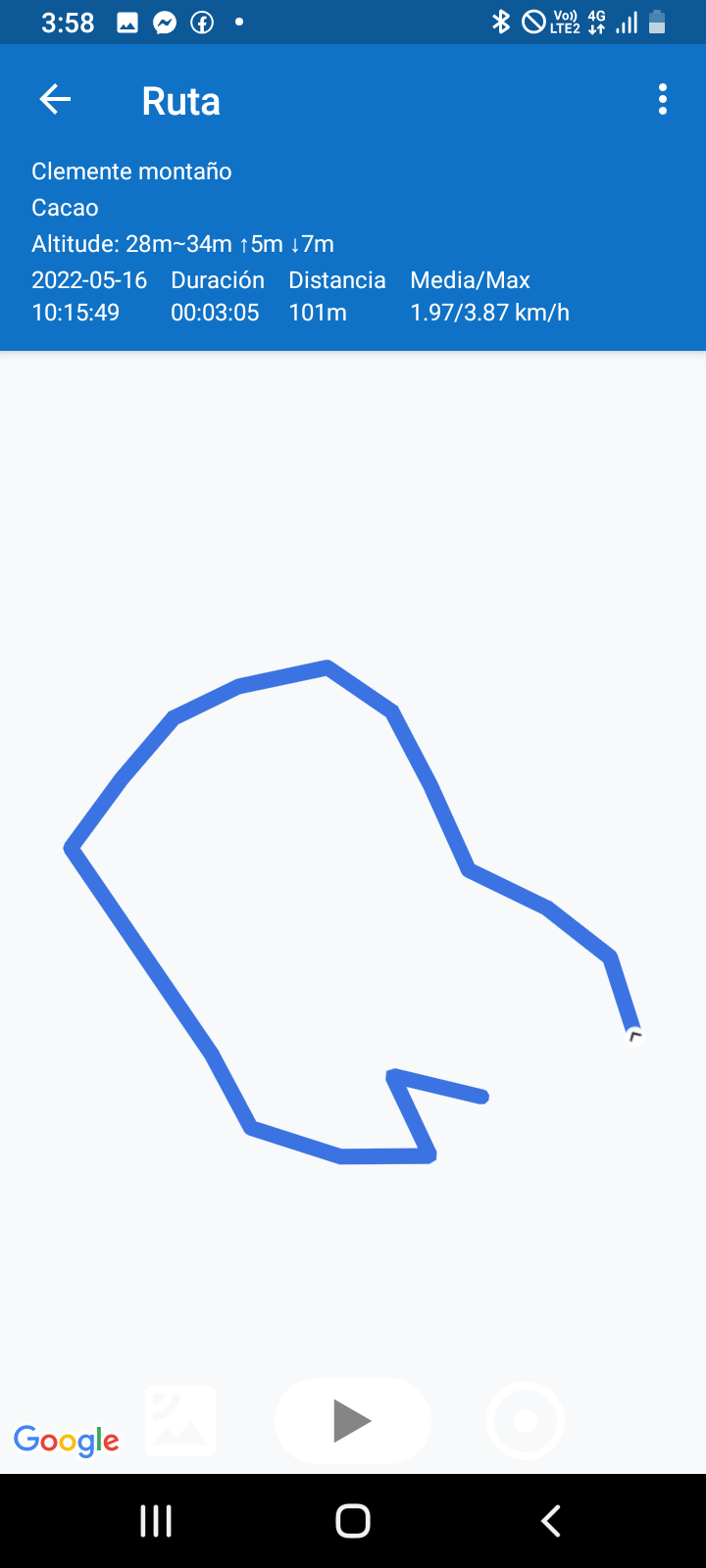
Task: Open the three-dot overflow menu
Action: (x=663, y=99)
